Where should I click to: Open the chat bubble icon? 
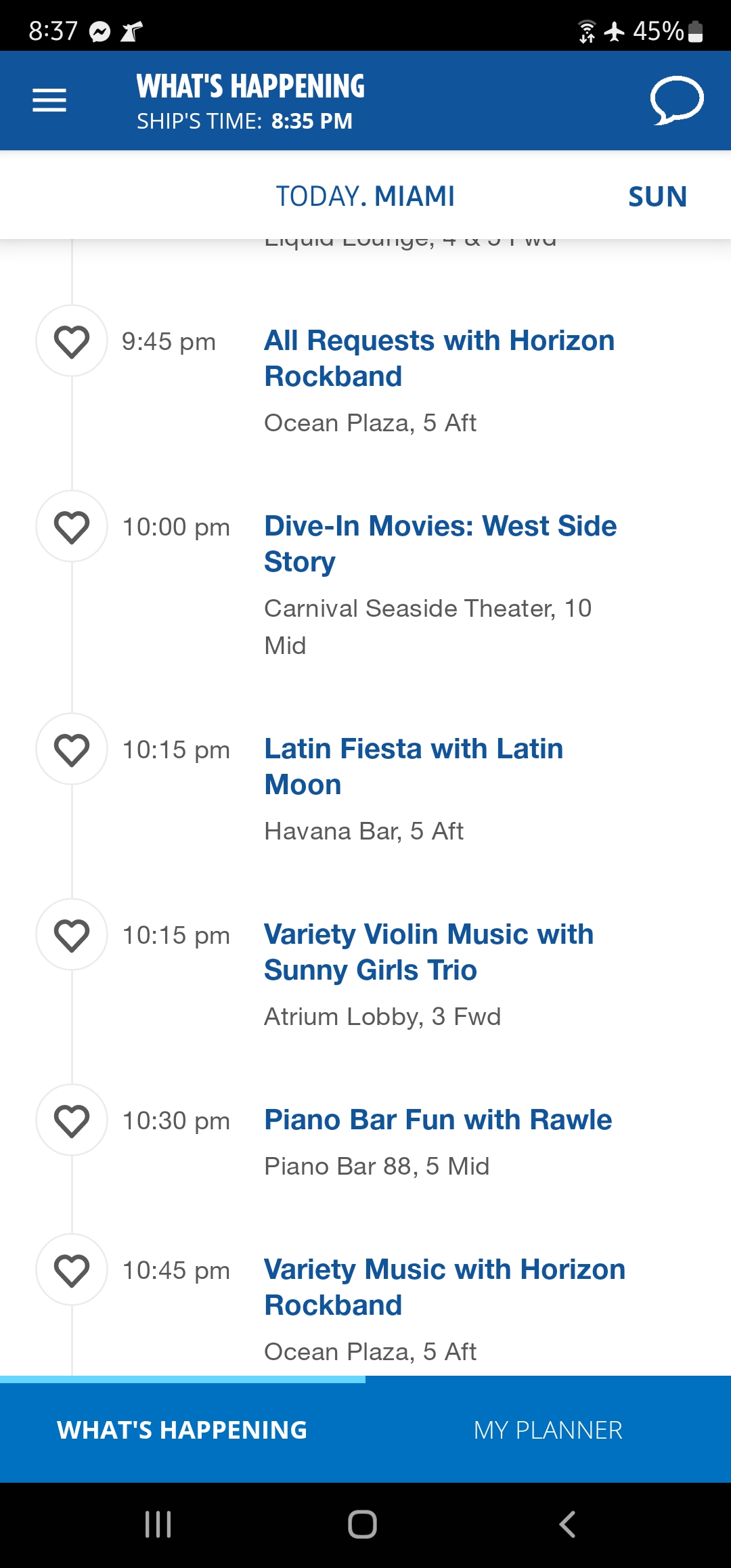[676, 100]
